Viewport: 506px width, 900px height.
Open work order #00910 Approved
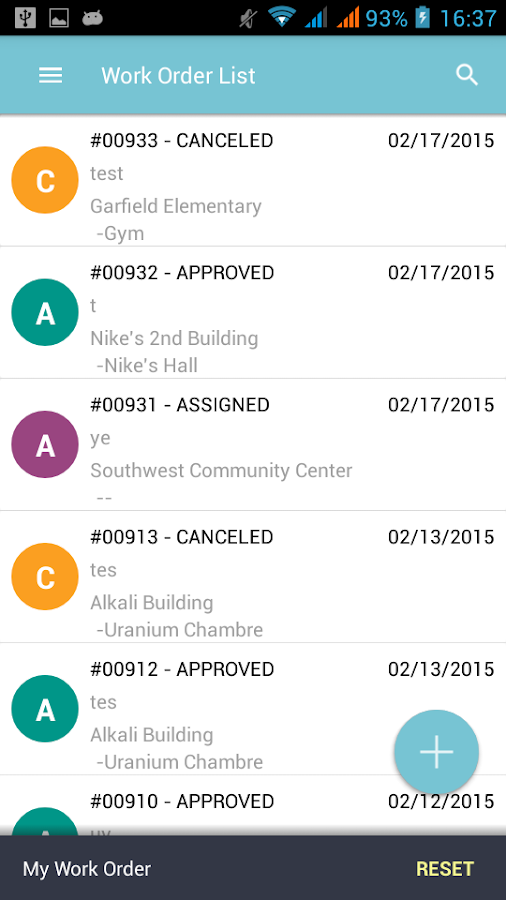tap(253, 805)
